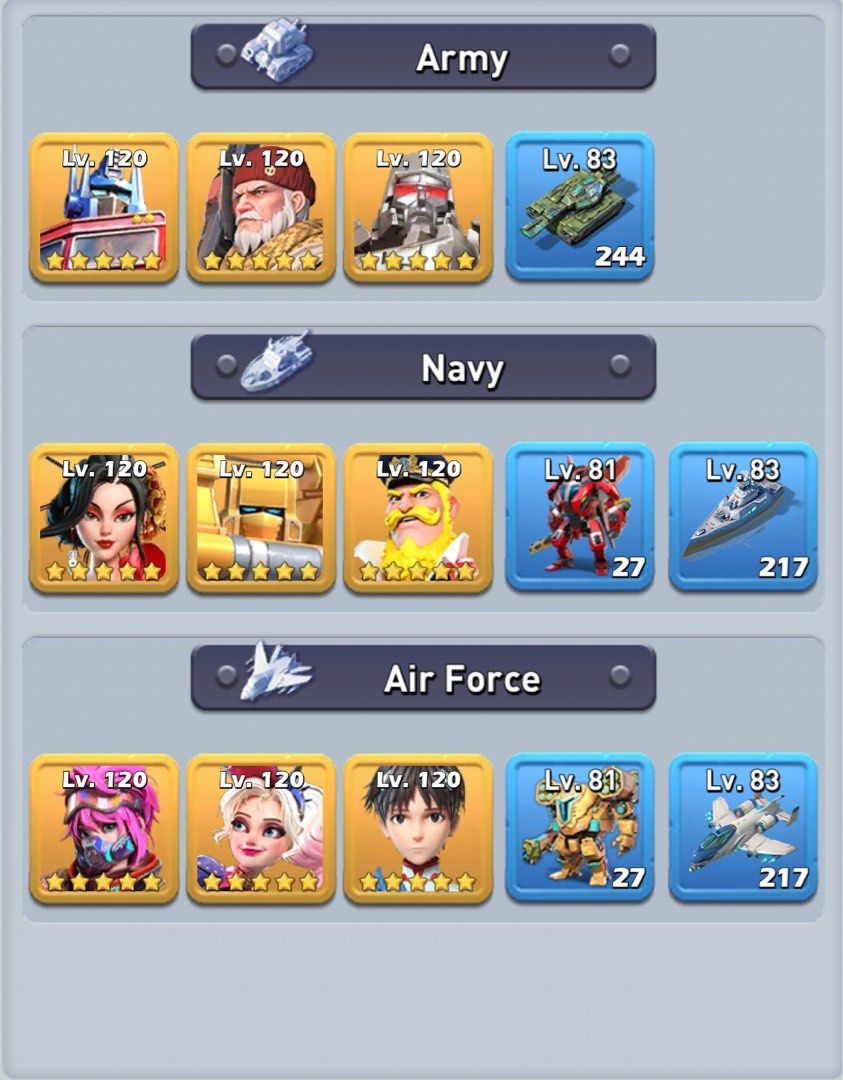Open the Lv. 83 green tank unit
The width and height of the screenshot is (843, 1080).
click(x=580, y=207)
